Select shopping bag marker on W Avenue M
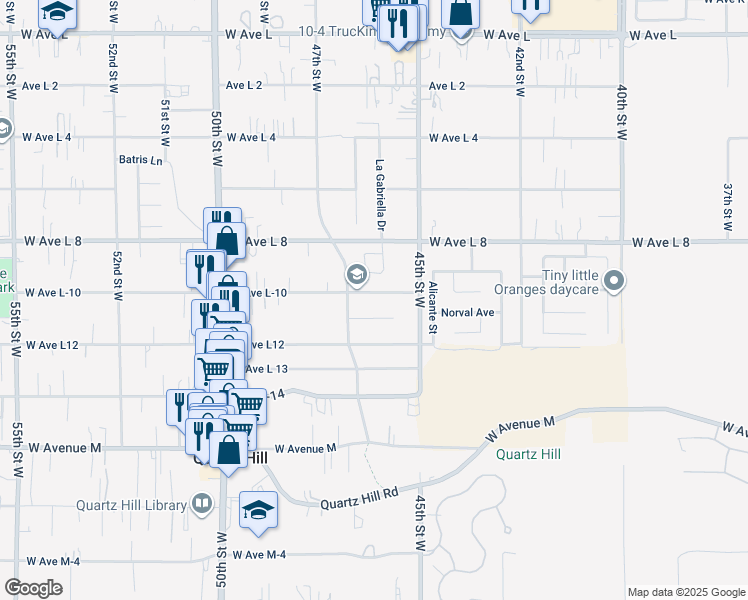 coord(228,452)
